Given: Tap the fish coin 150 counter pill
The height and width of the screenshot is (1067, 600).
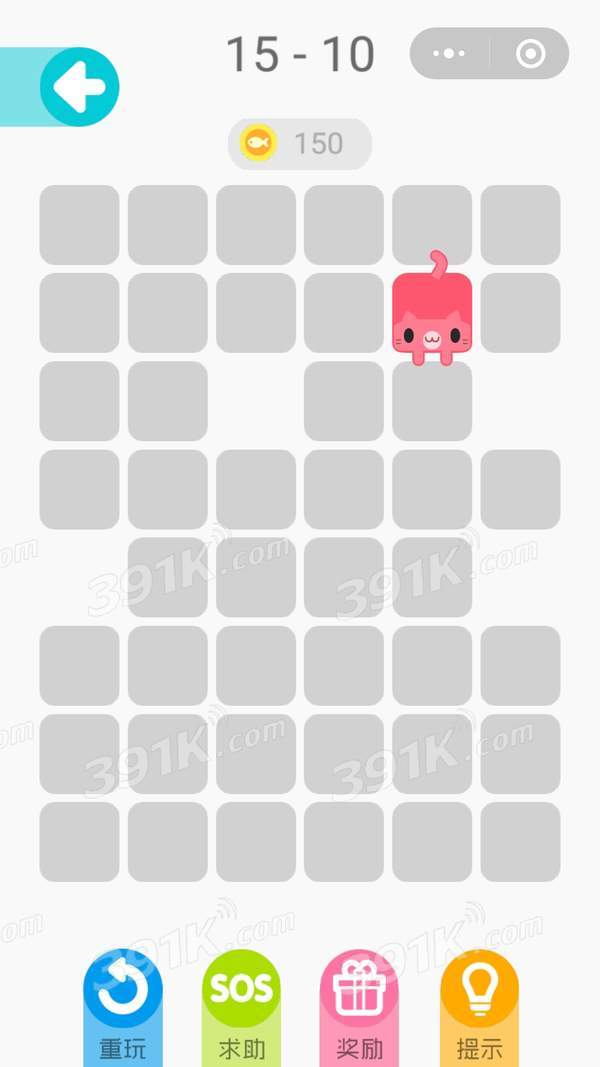Looking at the screenshot, I should coord(300,144).
